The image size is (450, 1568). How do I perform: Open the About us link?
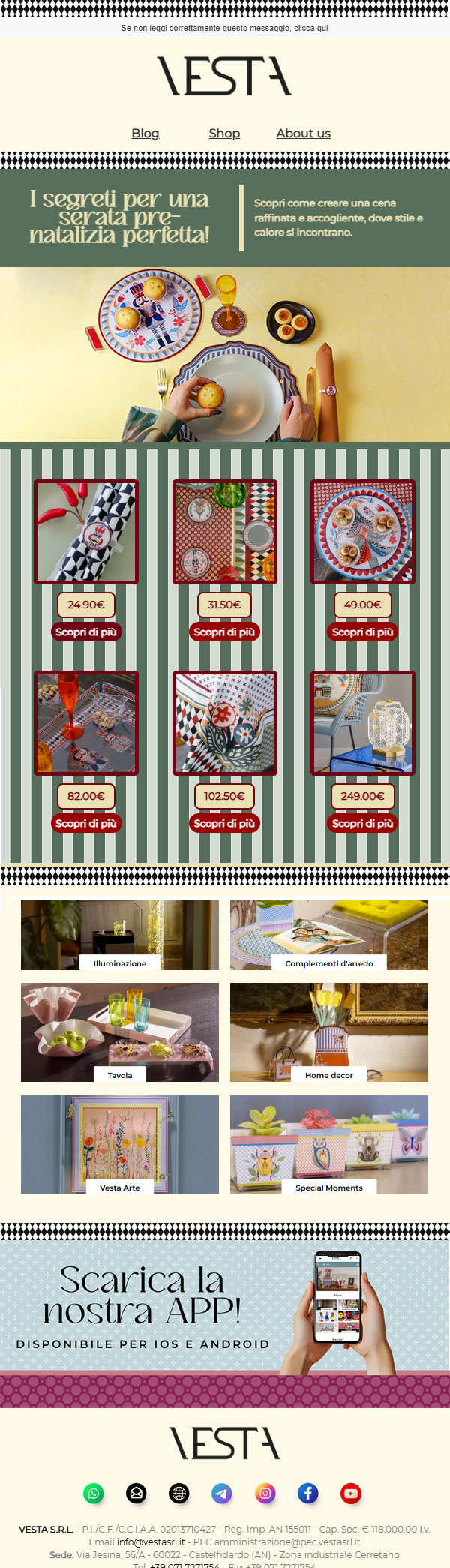click(303, 133)
